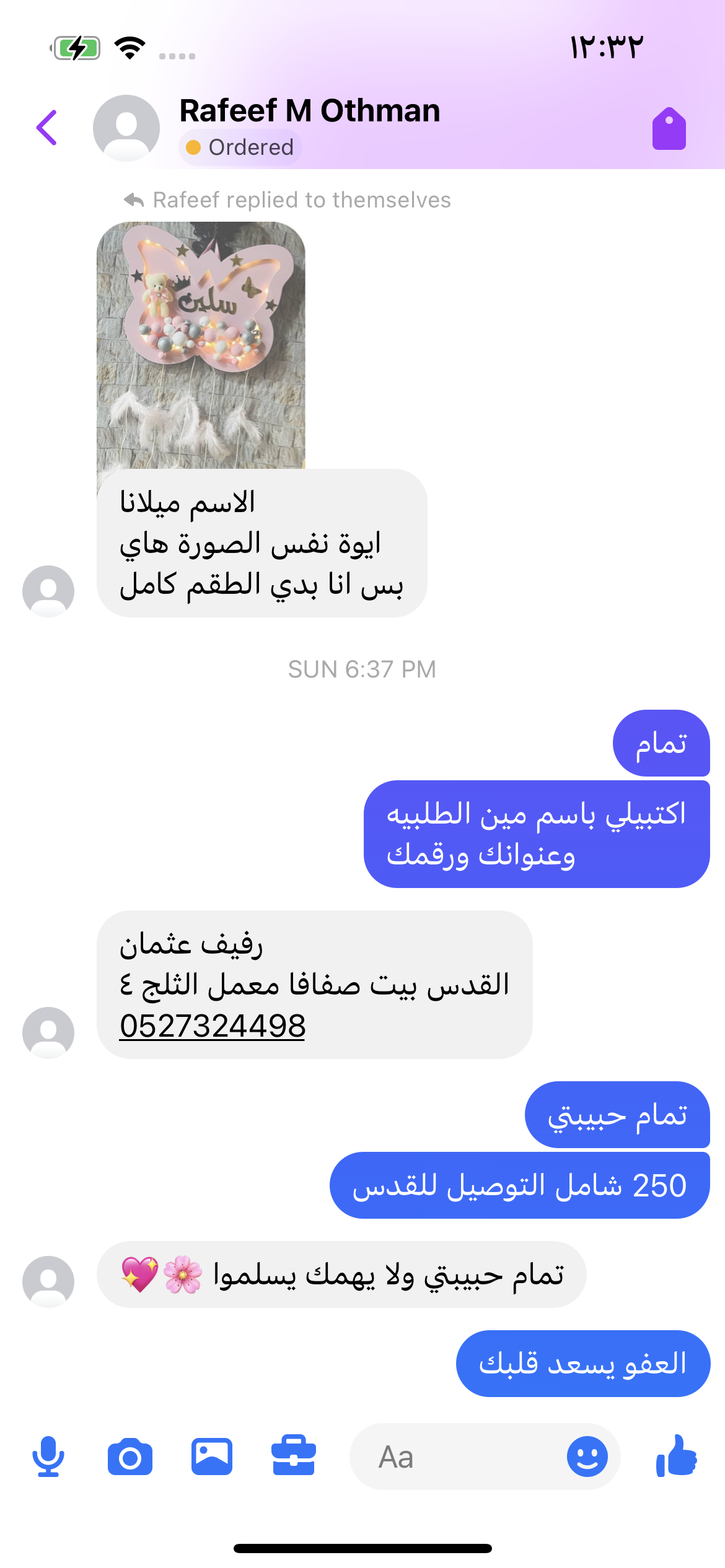Tap the Ordered status chip

click(240, 147)
